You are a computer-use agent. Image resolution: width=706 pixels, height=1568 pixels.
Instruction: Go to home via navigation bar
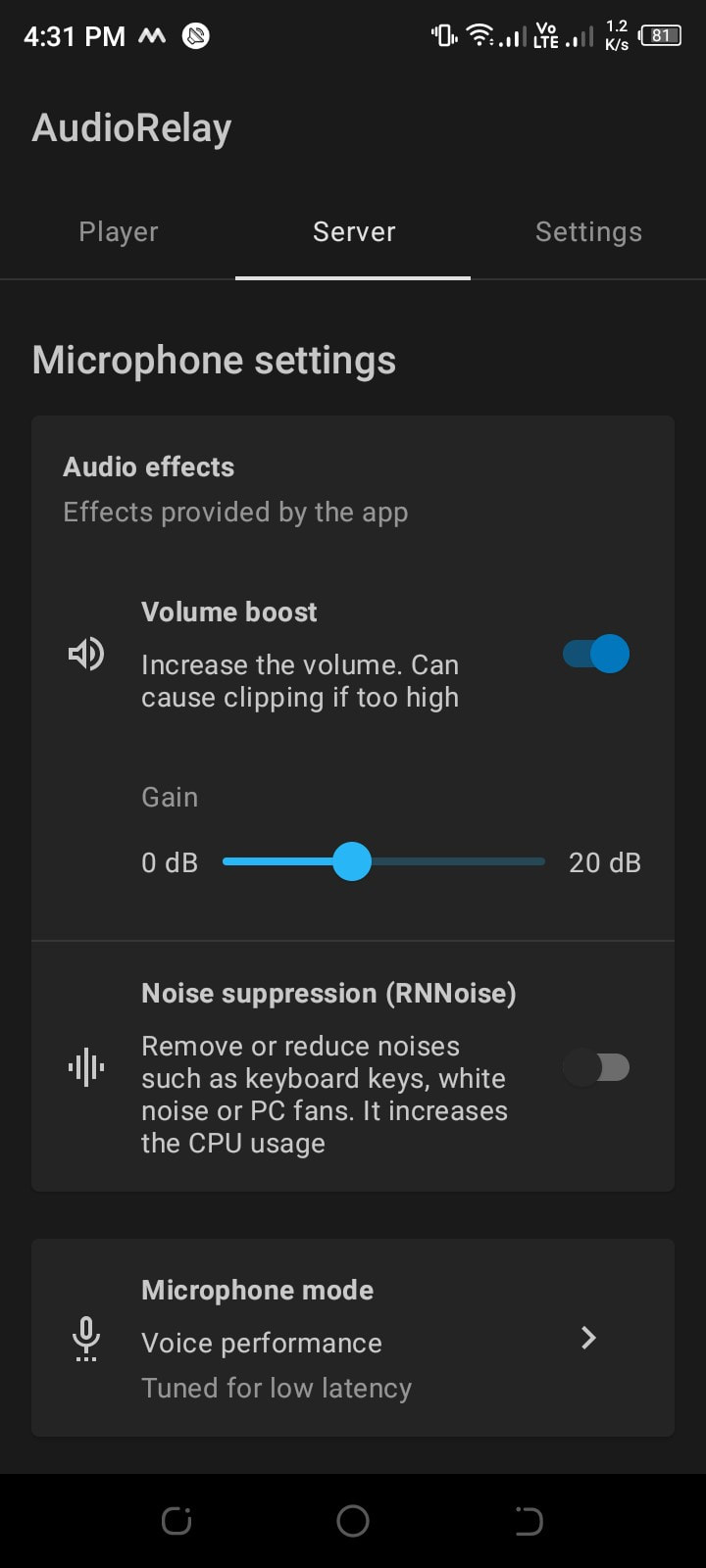(353, 1521)
